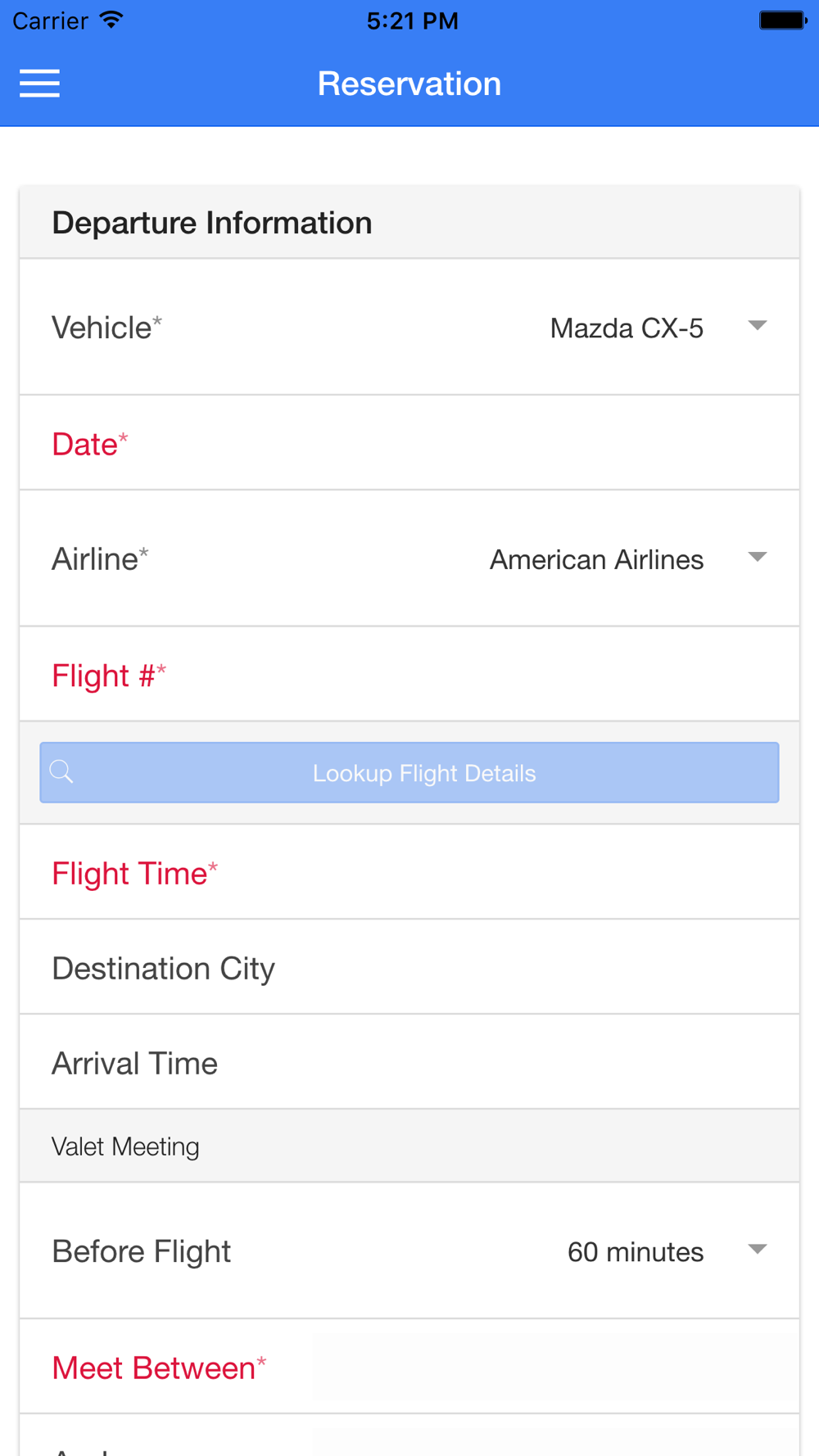Open the hamburger menu
The width and height of the screenshot is (819, 1456).
point(39,84)
